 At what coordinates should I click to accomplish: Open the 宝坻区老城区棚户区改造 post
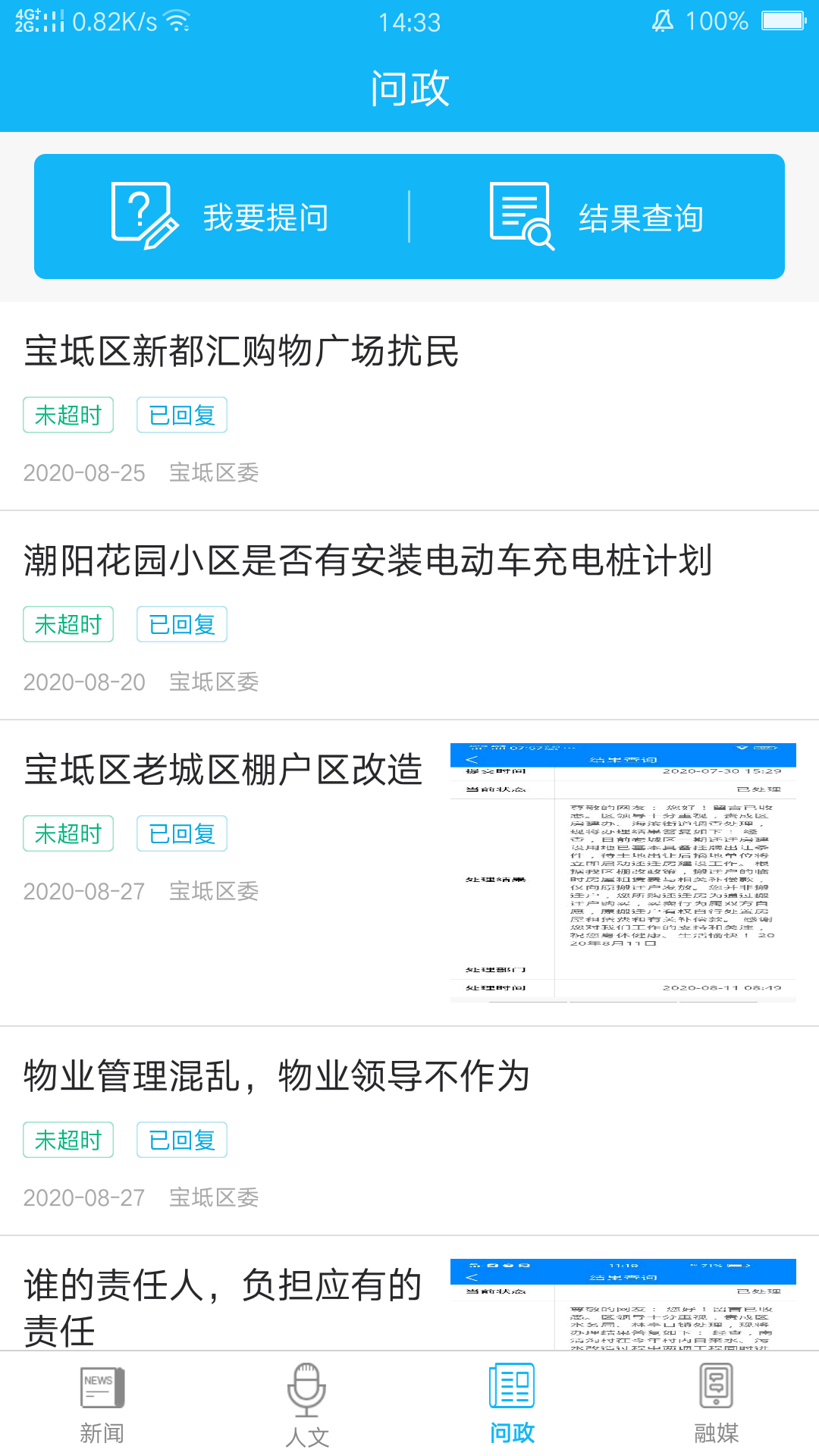[224, 772]
